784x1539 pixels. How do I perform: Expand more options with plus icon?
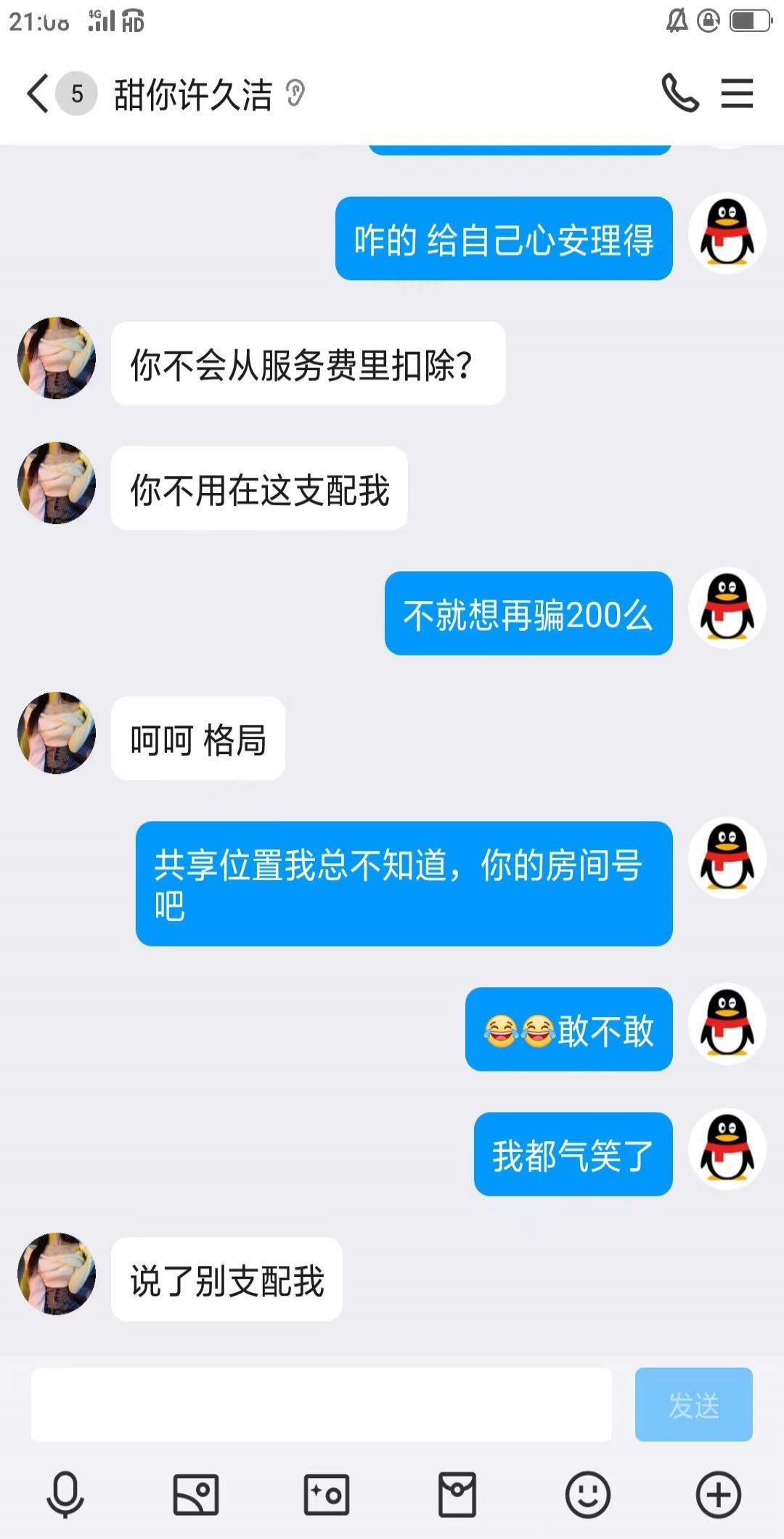[x=718, y=1495]
